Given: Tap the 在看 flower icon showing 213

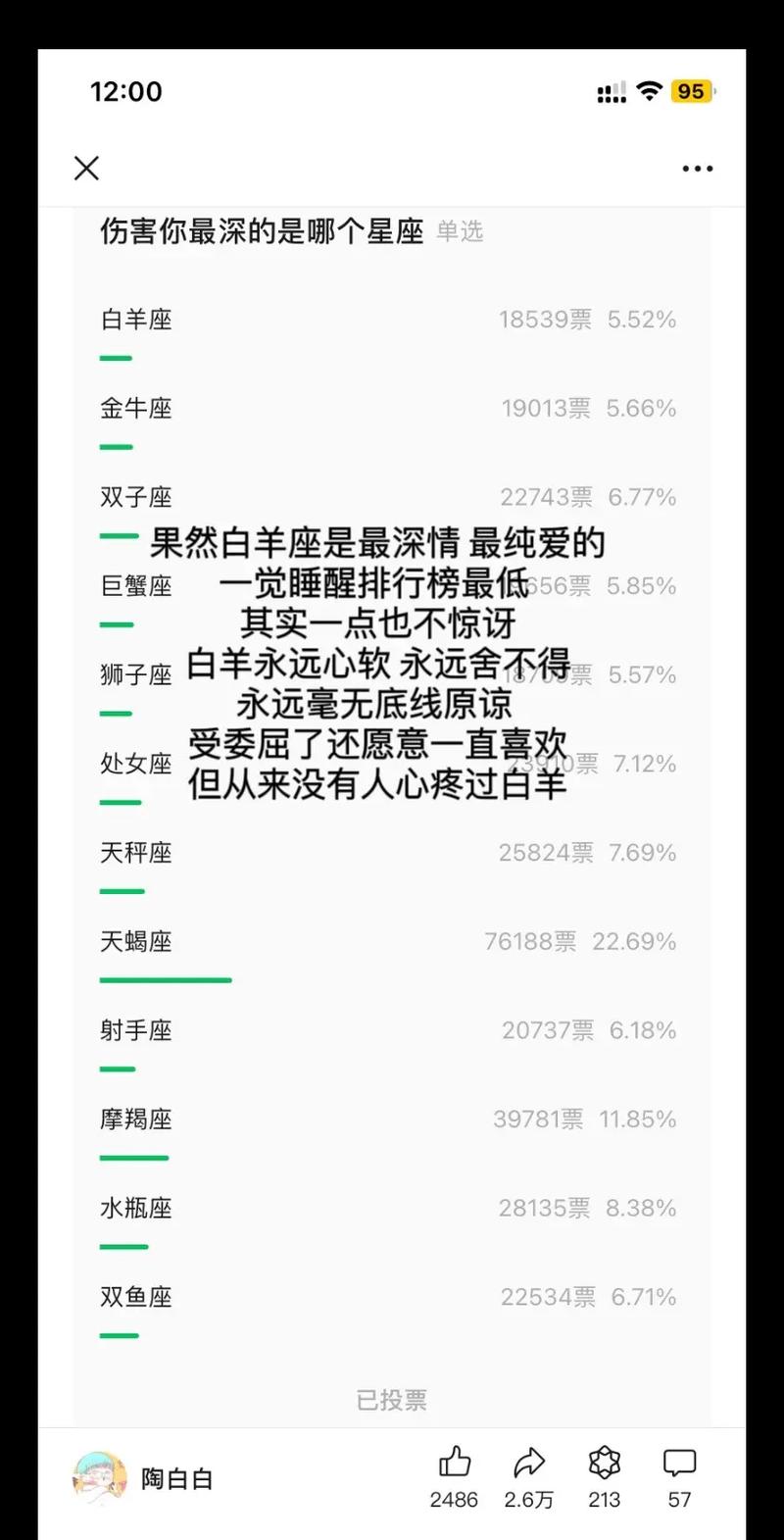Looking at the screenshot, I should click(605, 1465).
